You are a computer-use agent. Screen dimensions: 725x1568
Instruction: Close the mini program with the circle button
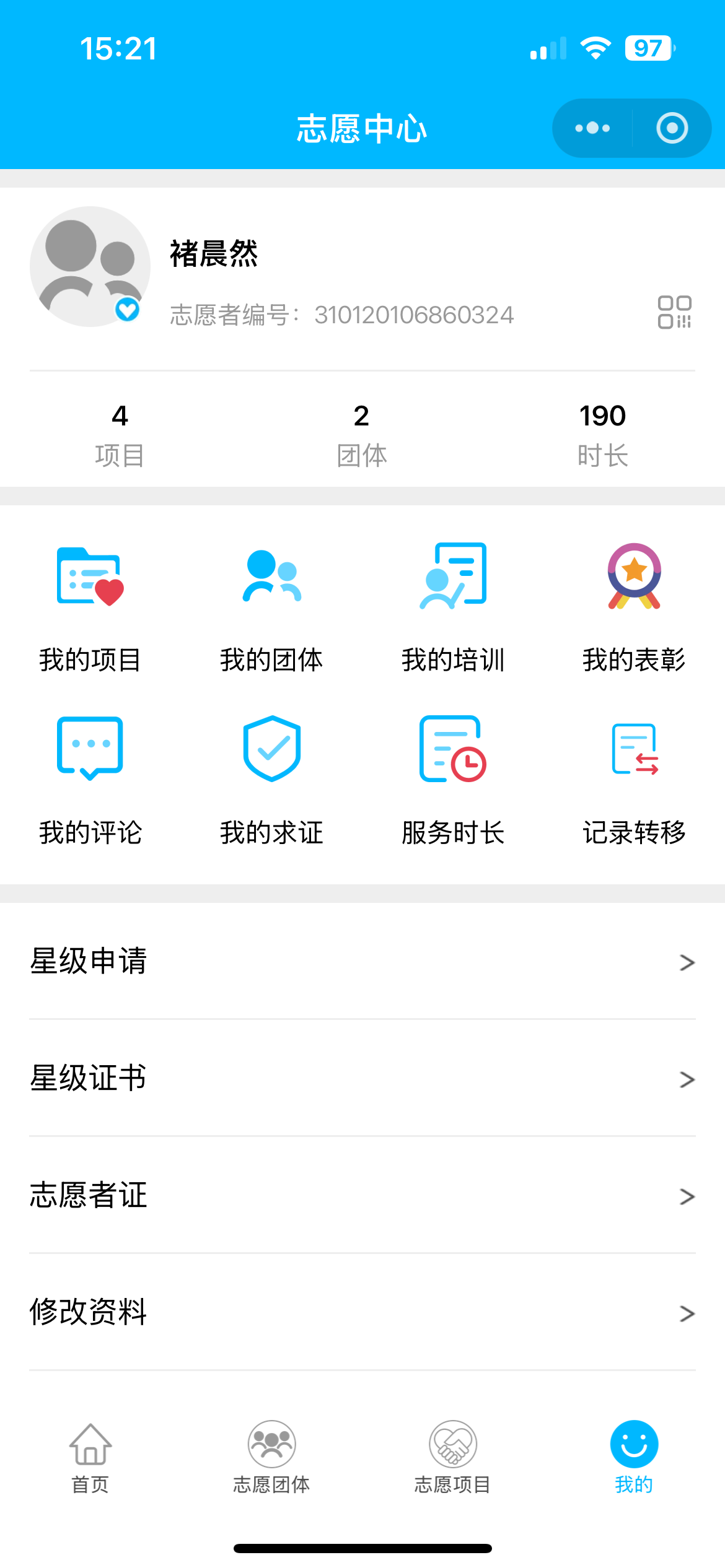pyautogui.click(x=672, y=128)
